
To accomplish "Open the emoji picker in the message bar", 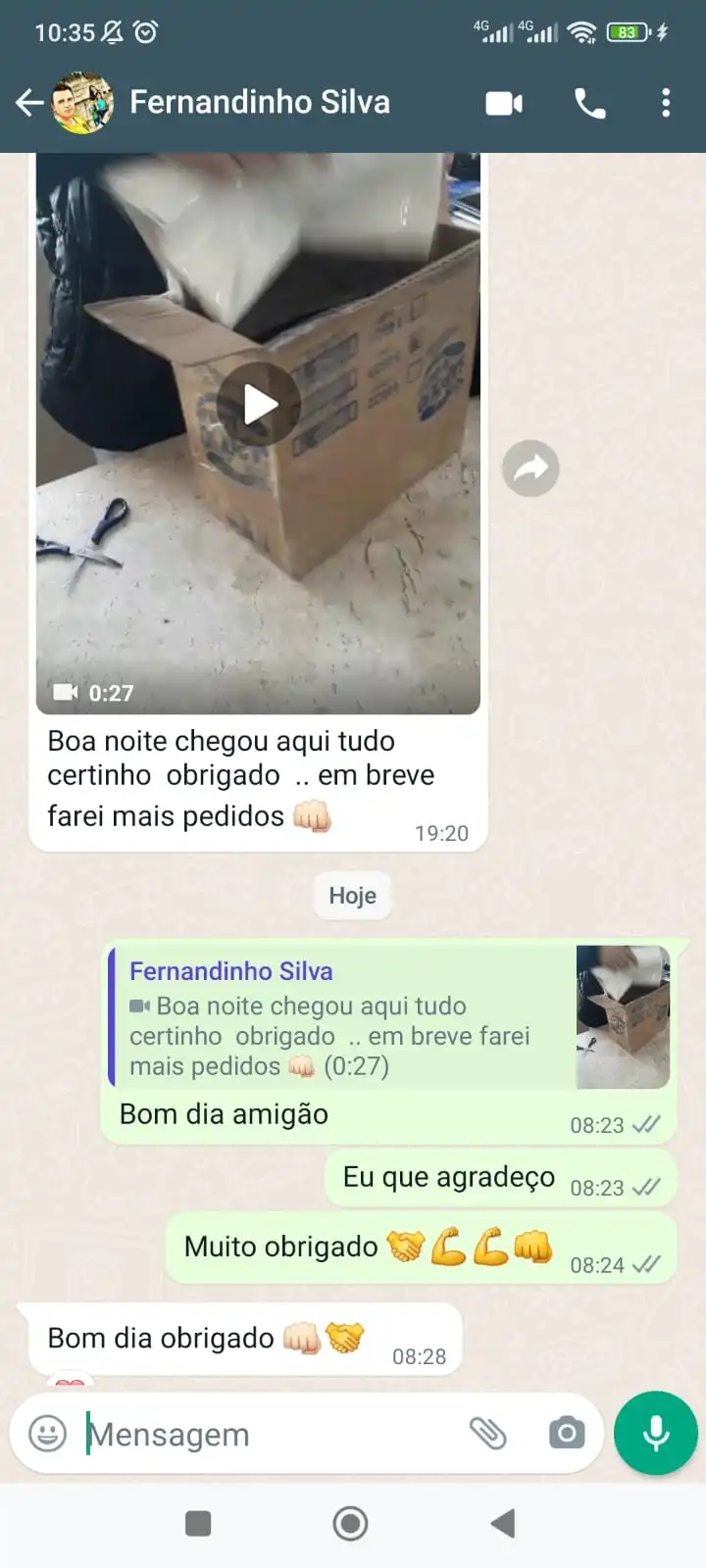I will pos(45,1434).
